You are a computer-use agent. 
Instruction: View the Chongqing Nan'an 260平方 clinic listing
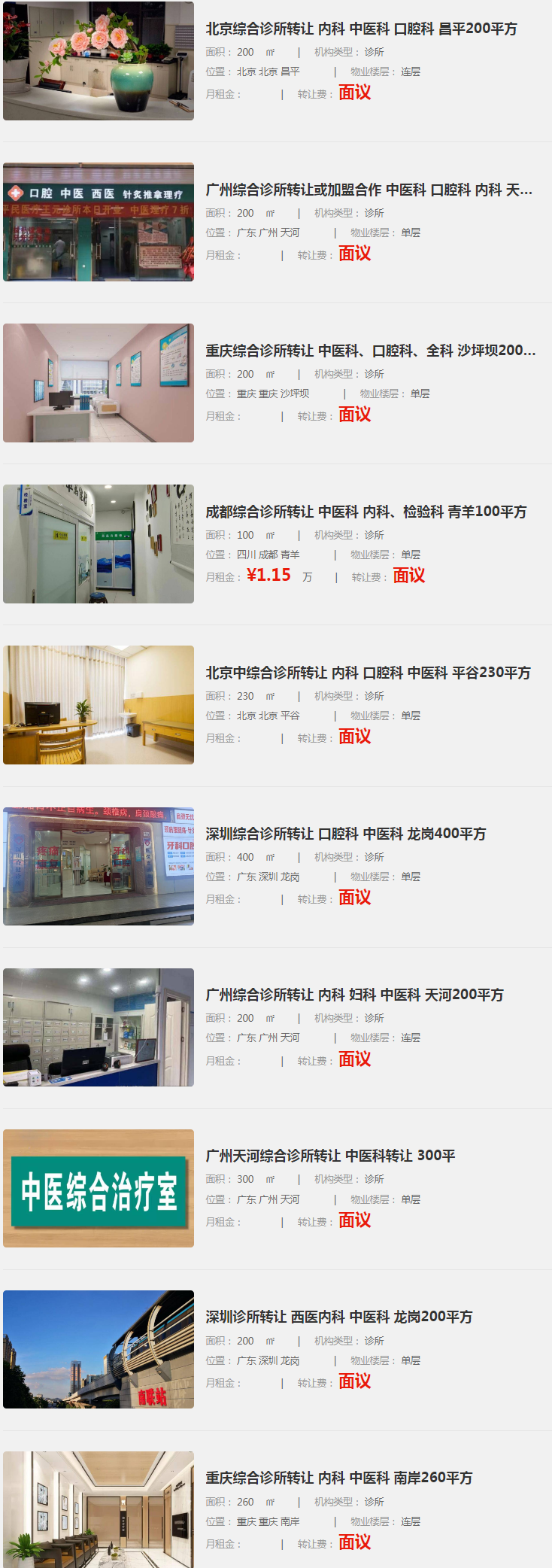click(x=338, y=1478)
